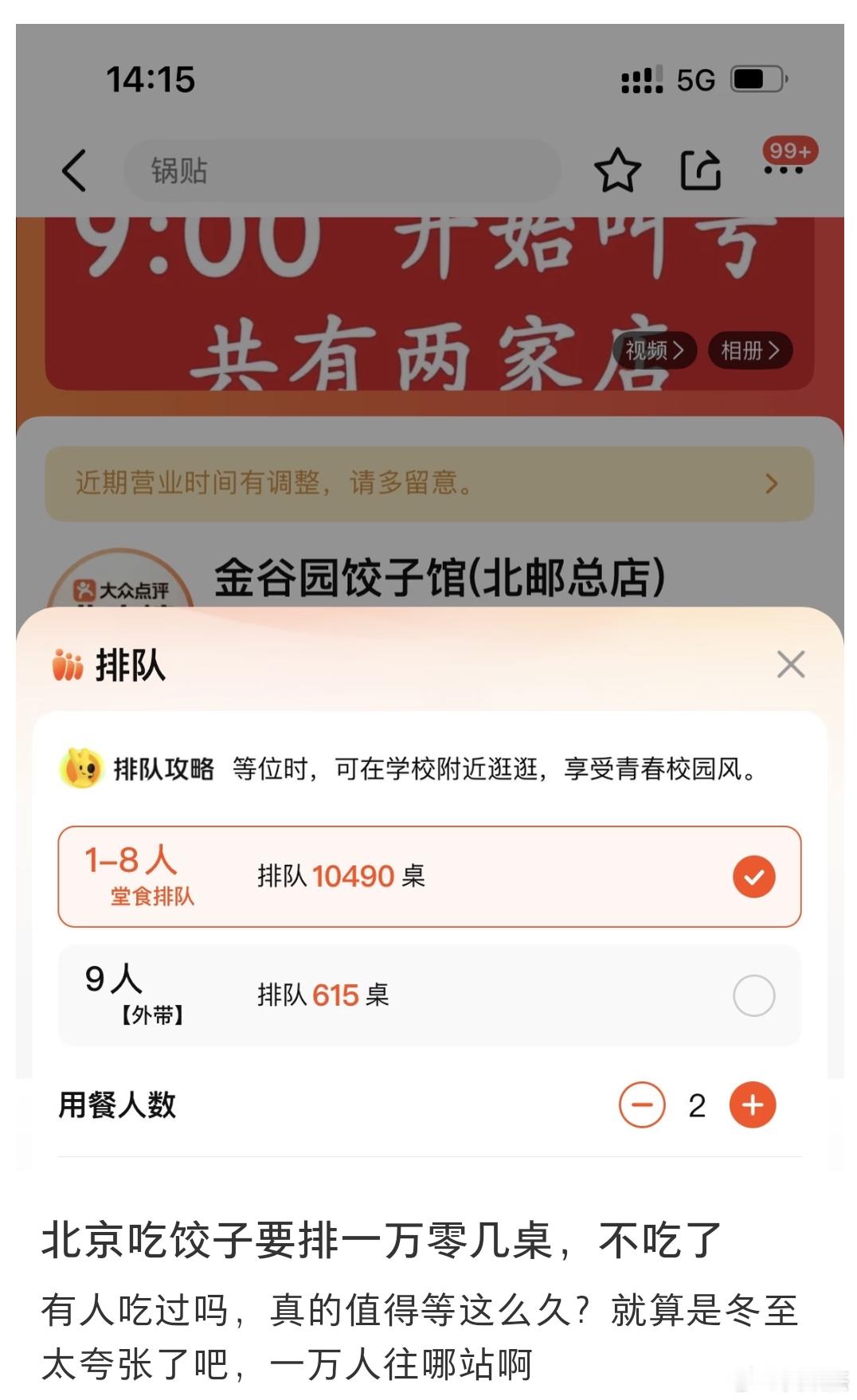Tap the favorite star icon
The image size is (857, 1400).
[620, 170]
